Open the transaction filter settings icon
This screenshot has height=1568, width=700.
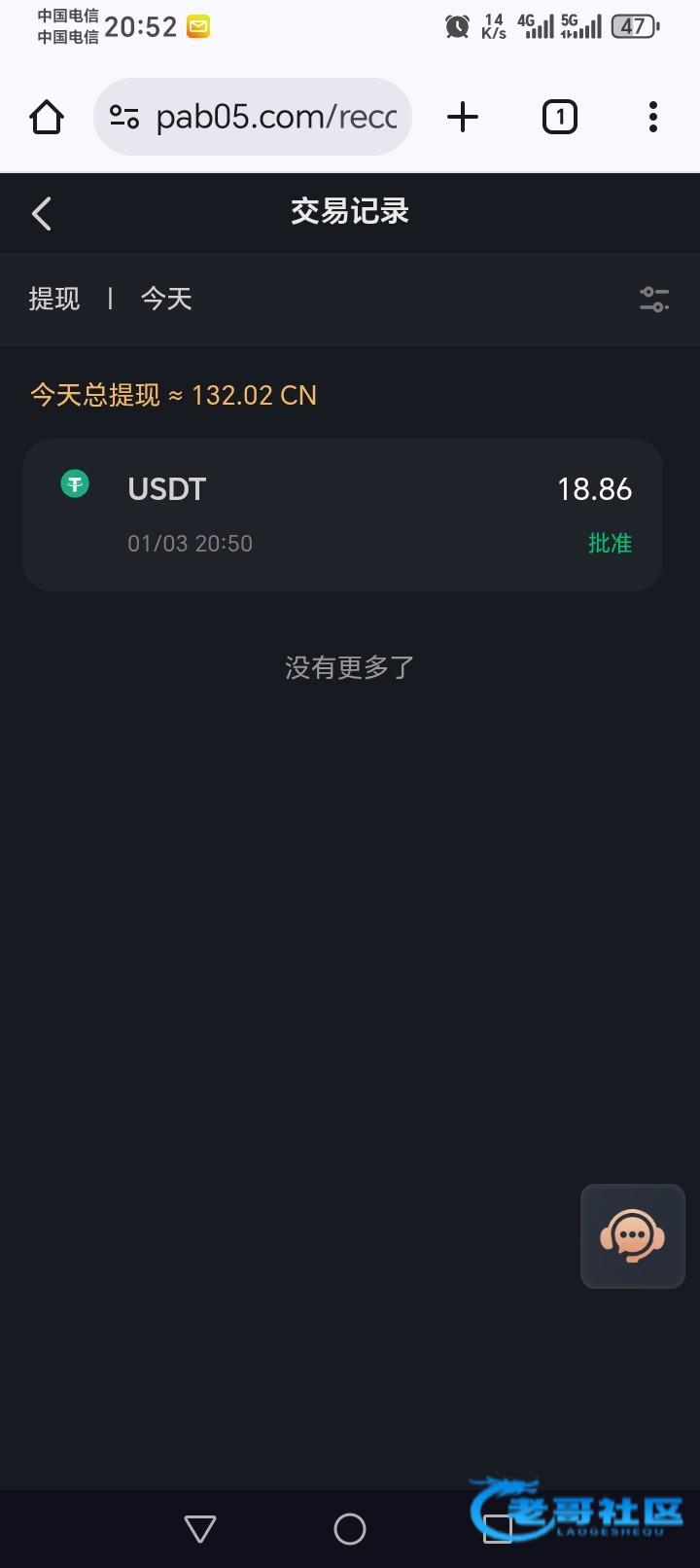tap(654, 299)
